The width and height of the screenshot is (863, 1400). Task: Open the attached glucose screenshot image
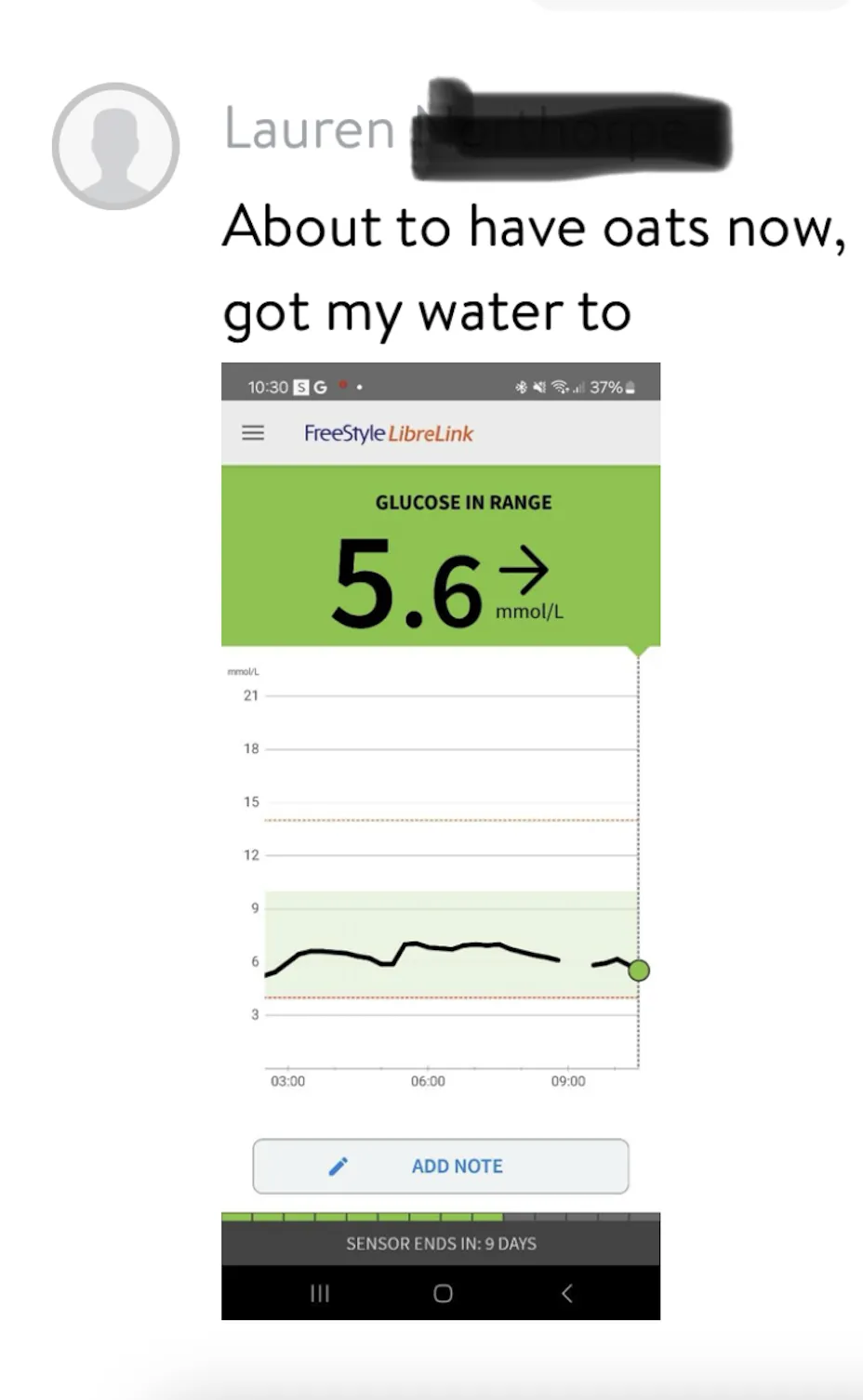pyautogui.click(x=440, y=840)
